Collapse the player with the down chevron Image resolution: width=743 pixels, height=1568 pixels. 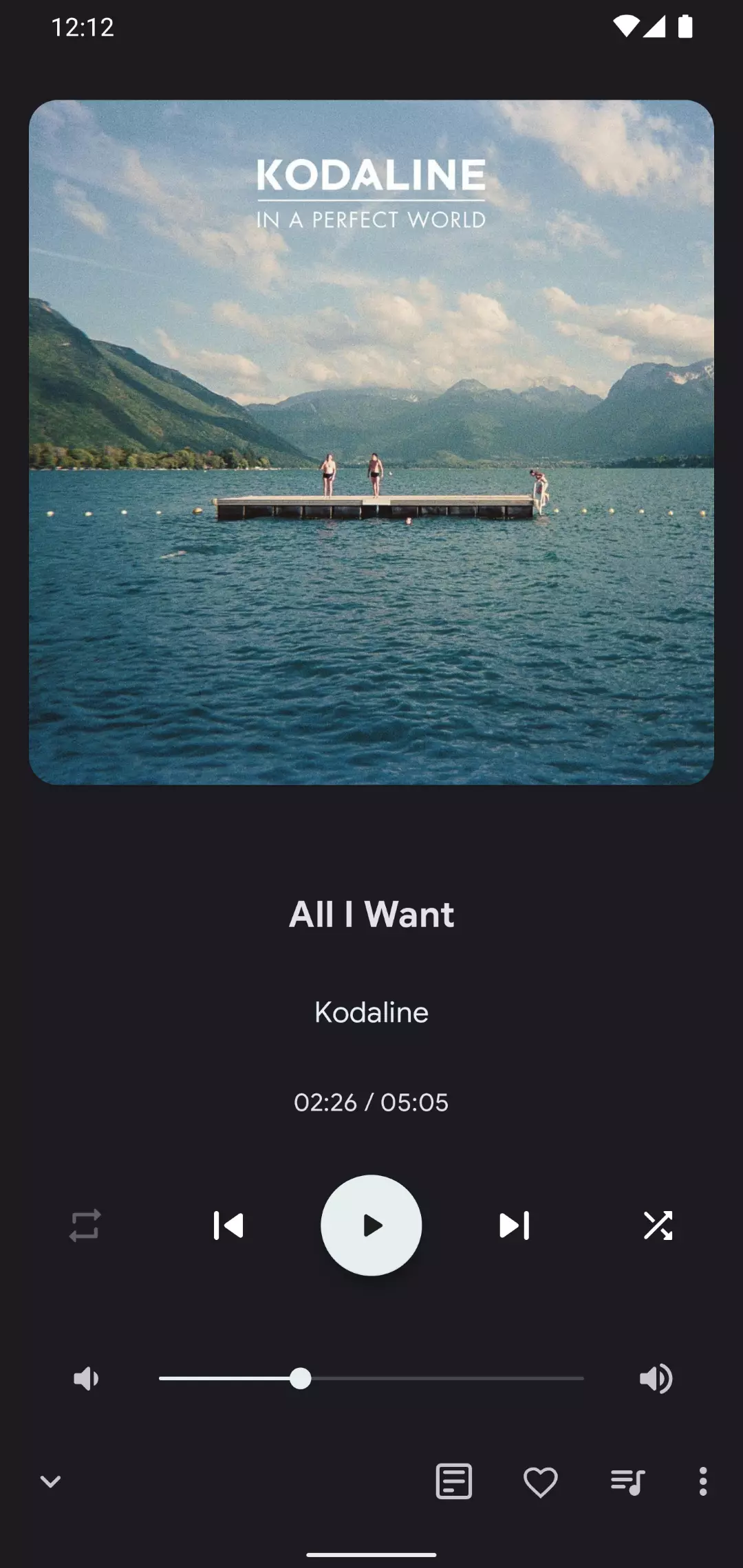[x=50, y=1481]
